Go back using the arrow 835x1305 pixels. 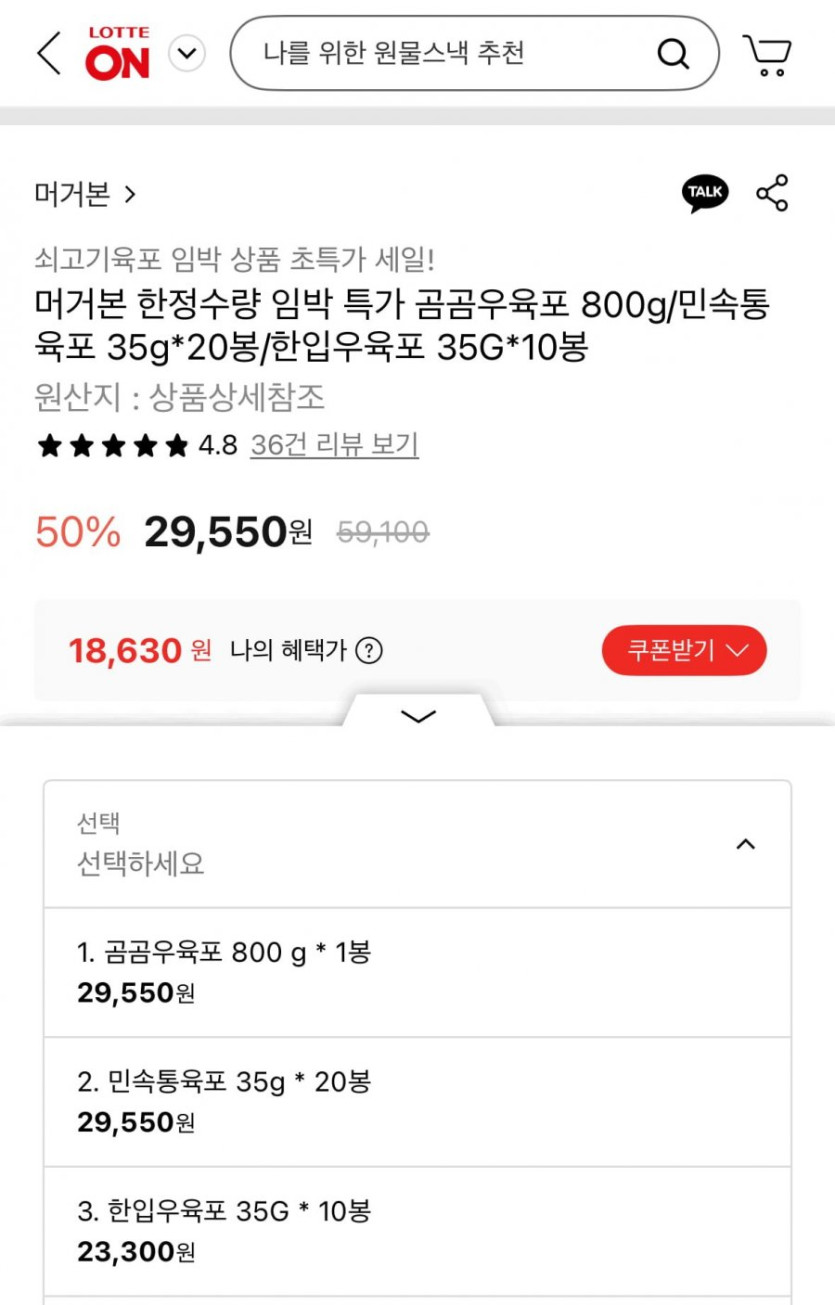click(x=49, y=53)
